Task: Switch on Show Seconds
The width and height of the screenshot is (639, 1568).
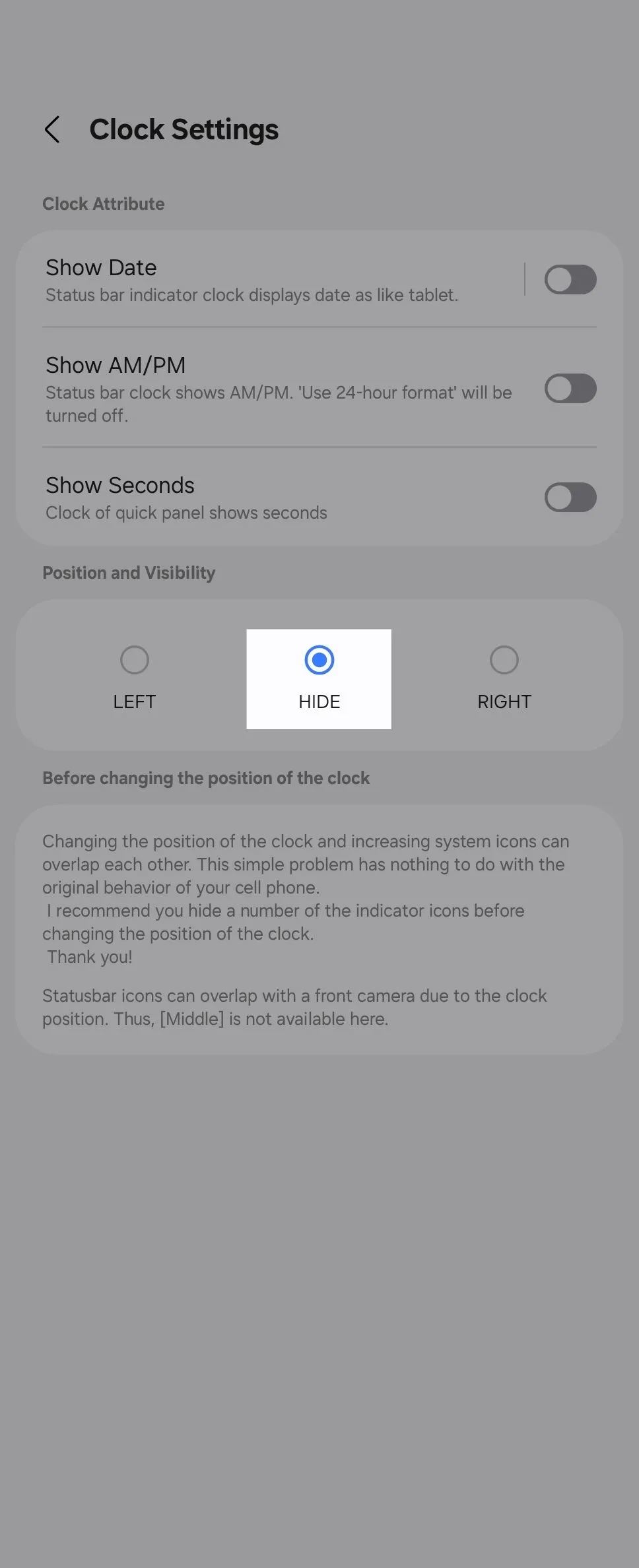Action: tap(570, 498)
